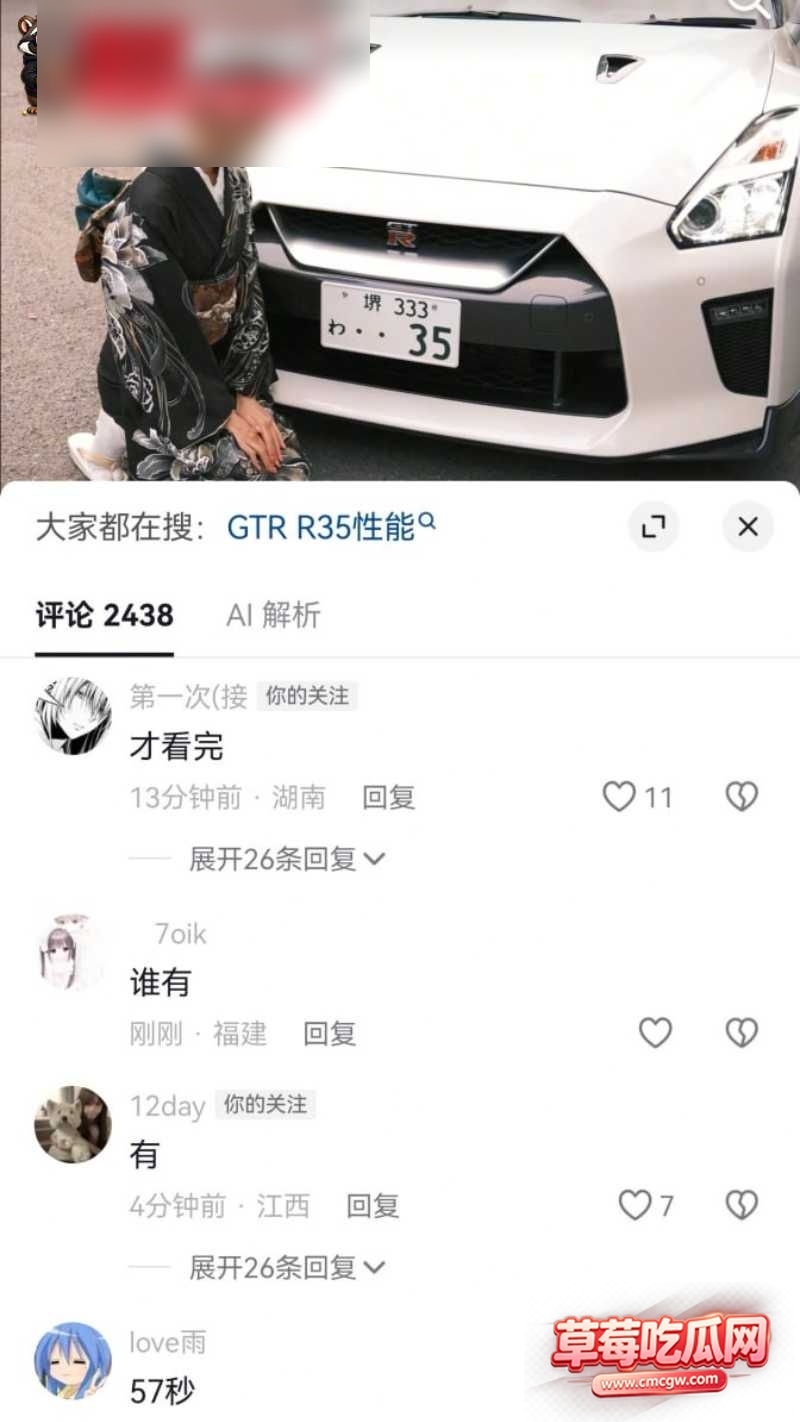Expand 26 replies under 12day's comment
This screenshot has height=1422, width=800.
pyautogui.click(x=287, y=1268)
